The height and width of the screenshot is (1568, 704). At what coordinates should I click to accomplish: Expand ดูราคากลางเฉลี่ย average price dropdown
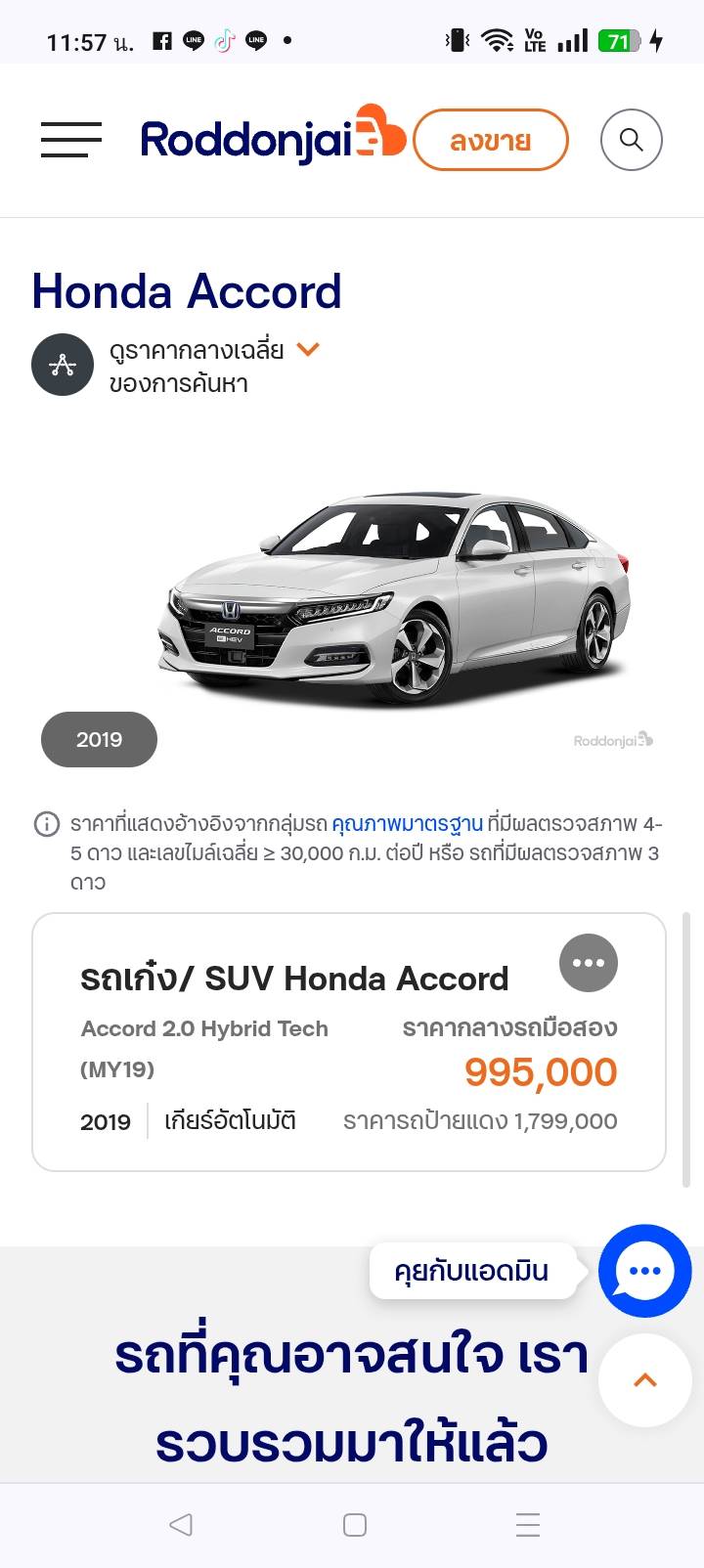pyautogui.click(x=308, y=350)
